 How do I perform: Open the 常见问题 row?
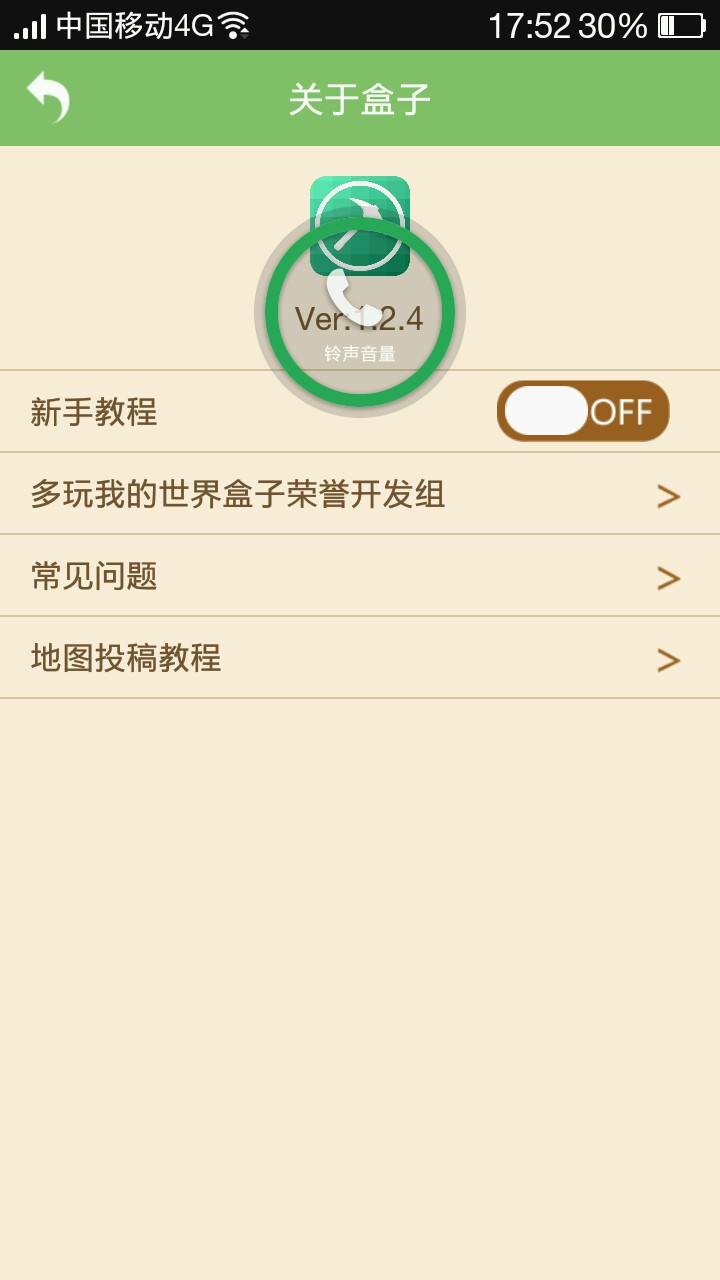[360, 576]
